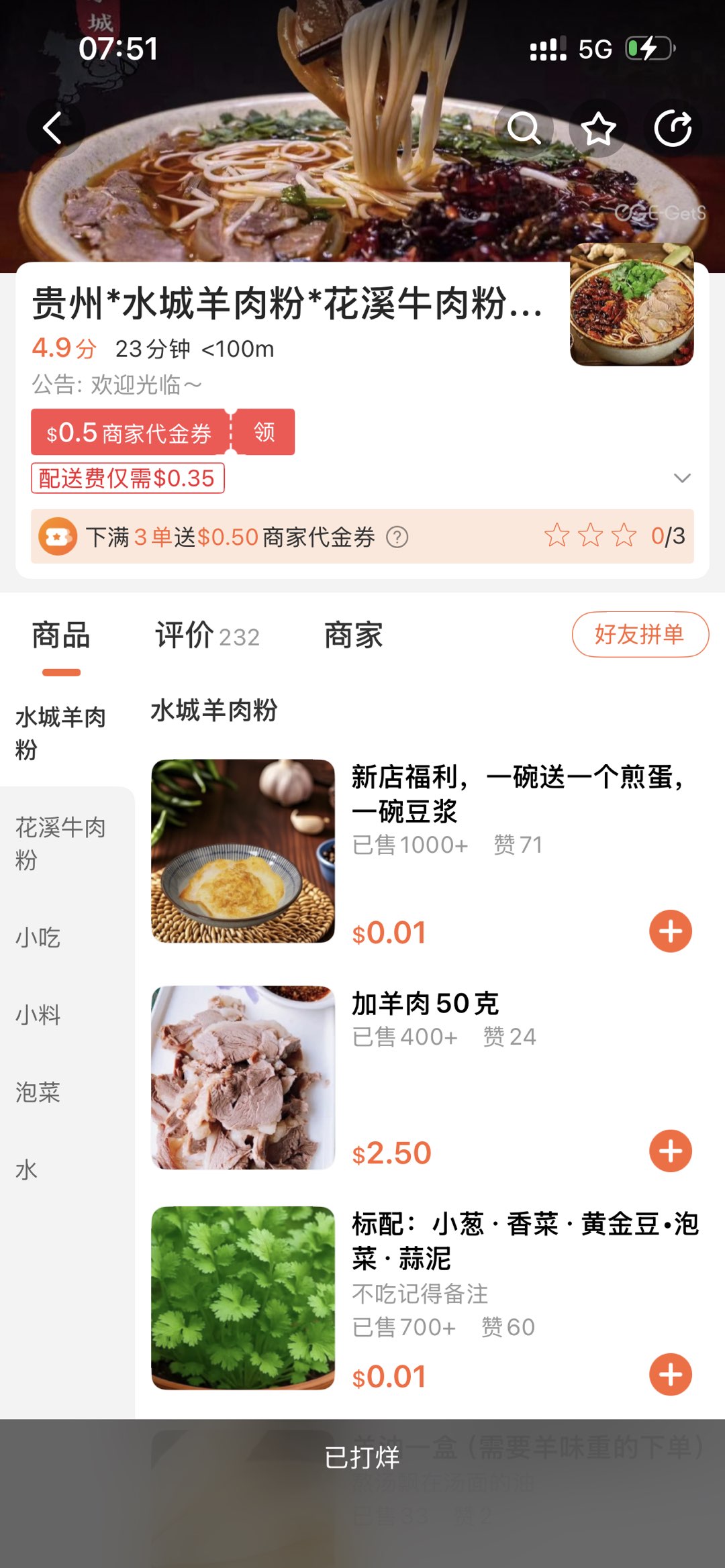
Task: Open the 加羊肉50克 product picture
Action: coord(243,1078)
